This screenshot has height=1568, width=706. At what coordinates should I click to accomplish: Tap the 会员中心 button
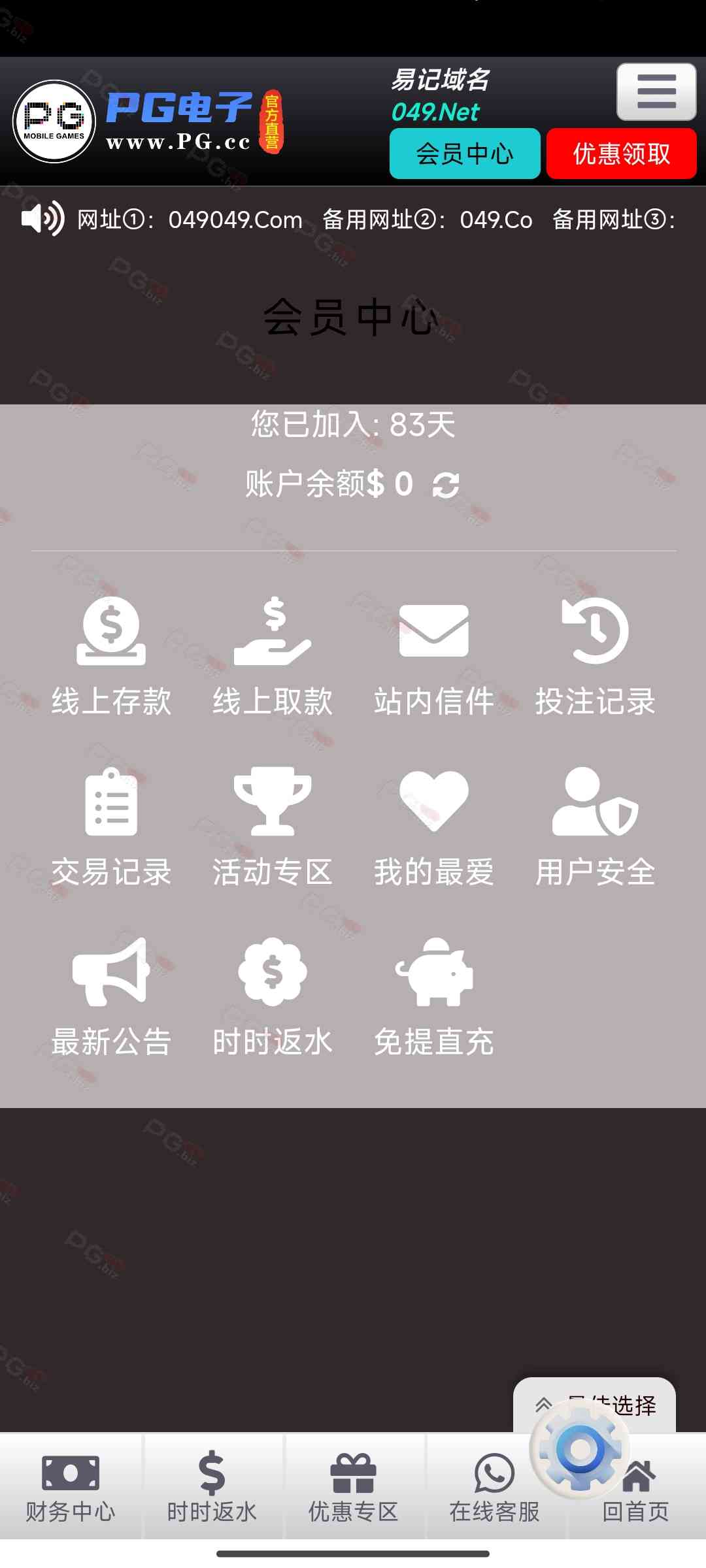point(465,154)
